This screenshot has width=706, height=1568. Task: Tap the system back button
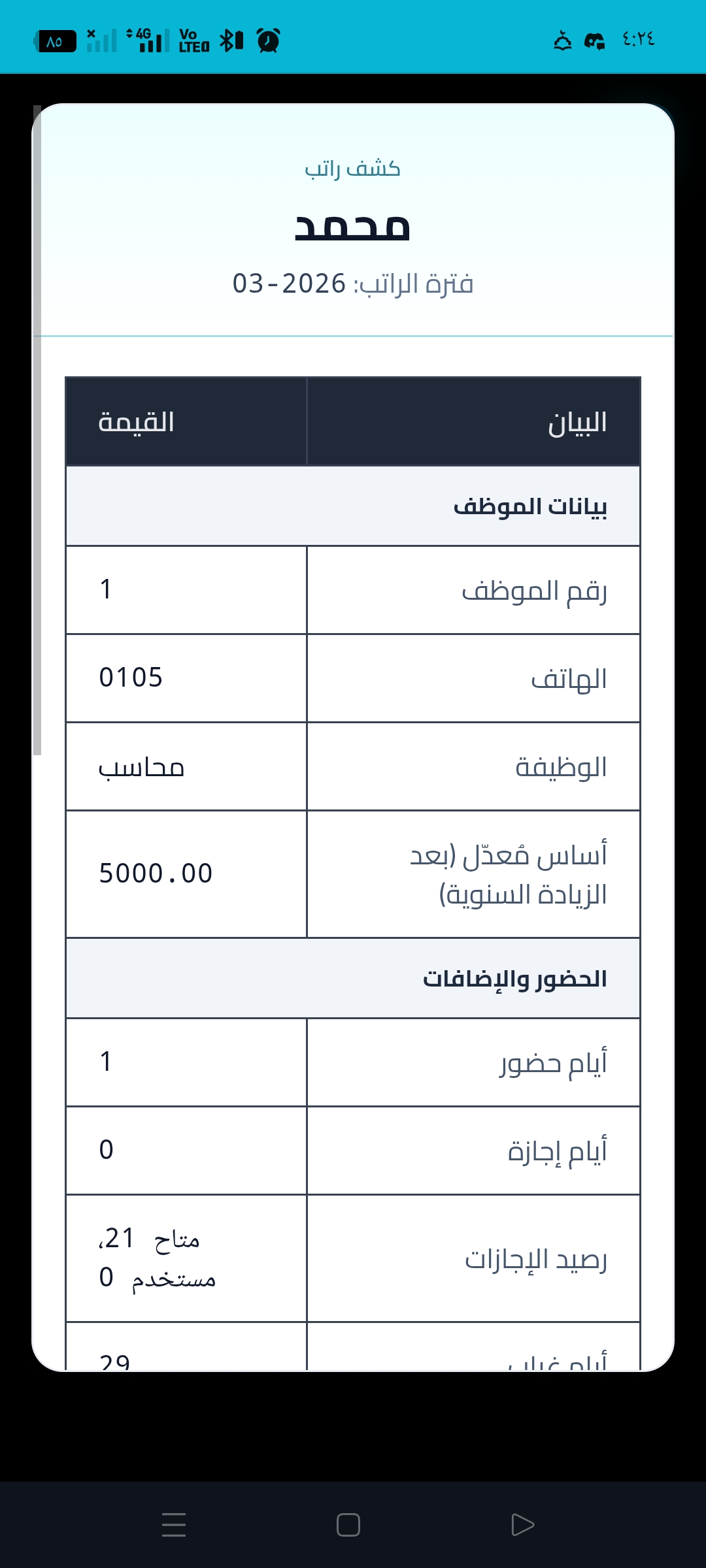[x=522, y=1525]
